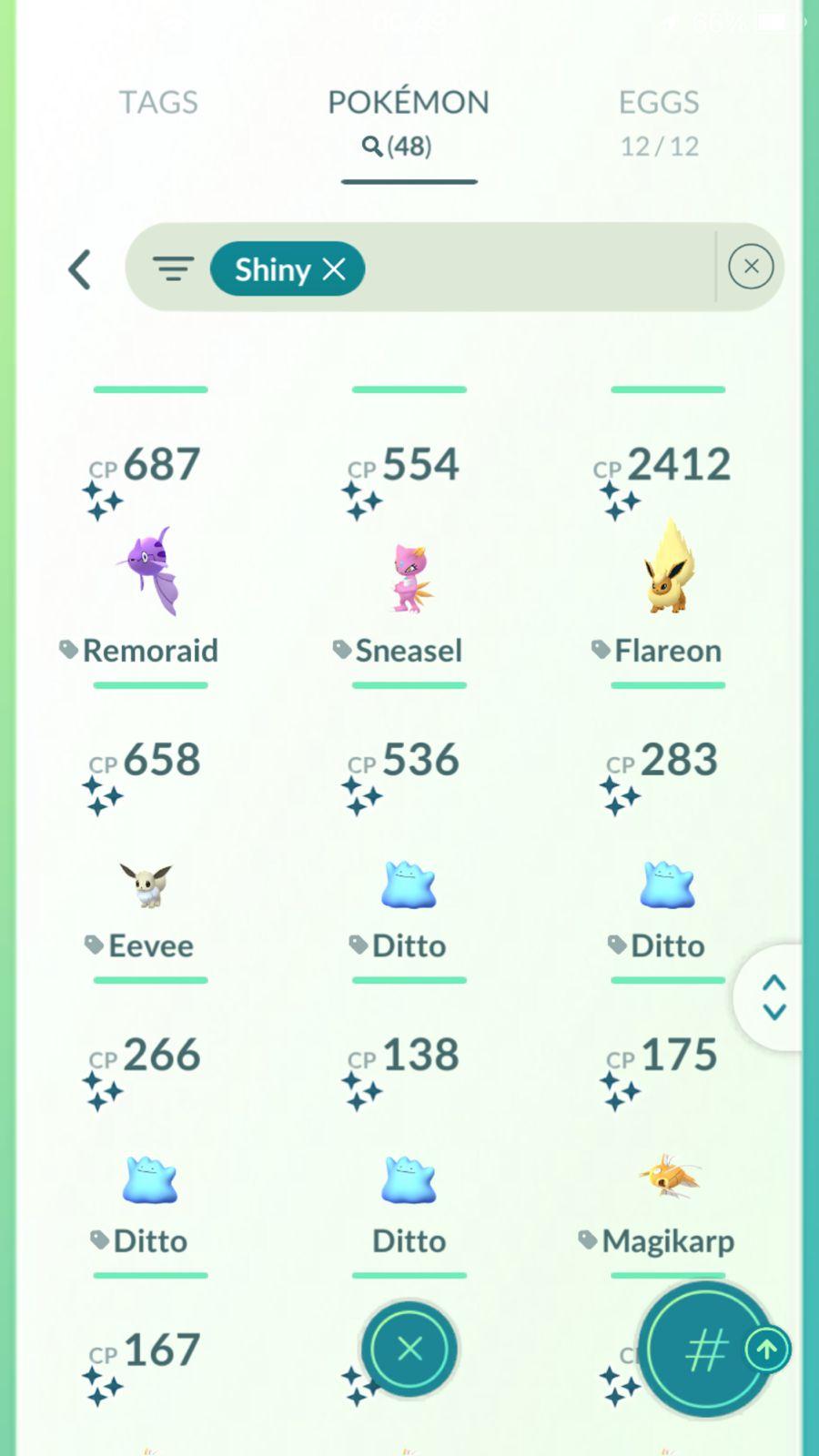Remove the Shiny filter chip
The image size is (819, 1456).
click(x=335, y=269)
